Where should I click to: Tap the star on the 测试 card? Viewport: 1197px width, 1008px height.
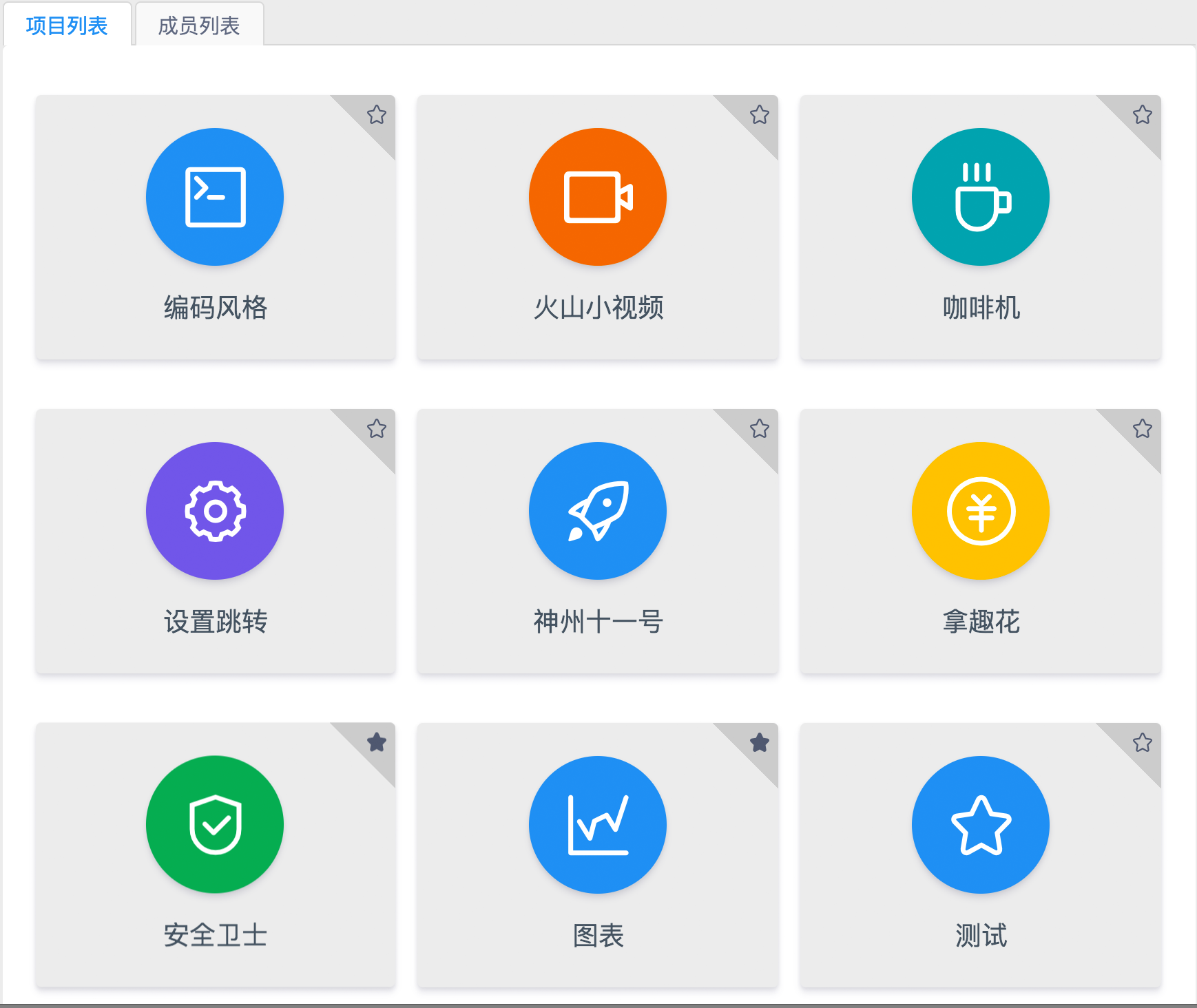pyautogui.click(x=1143, y=743)
